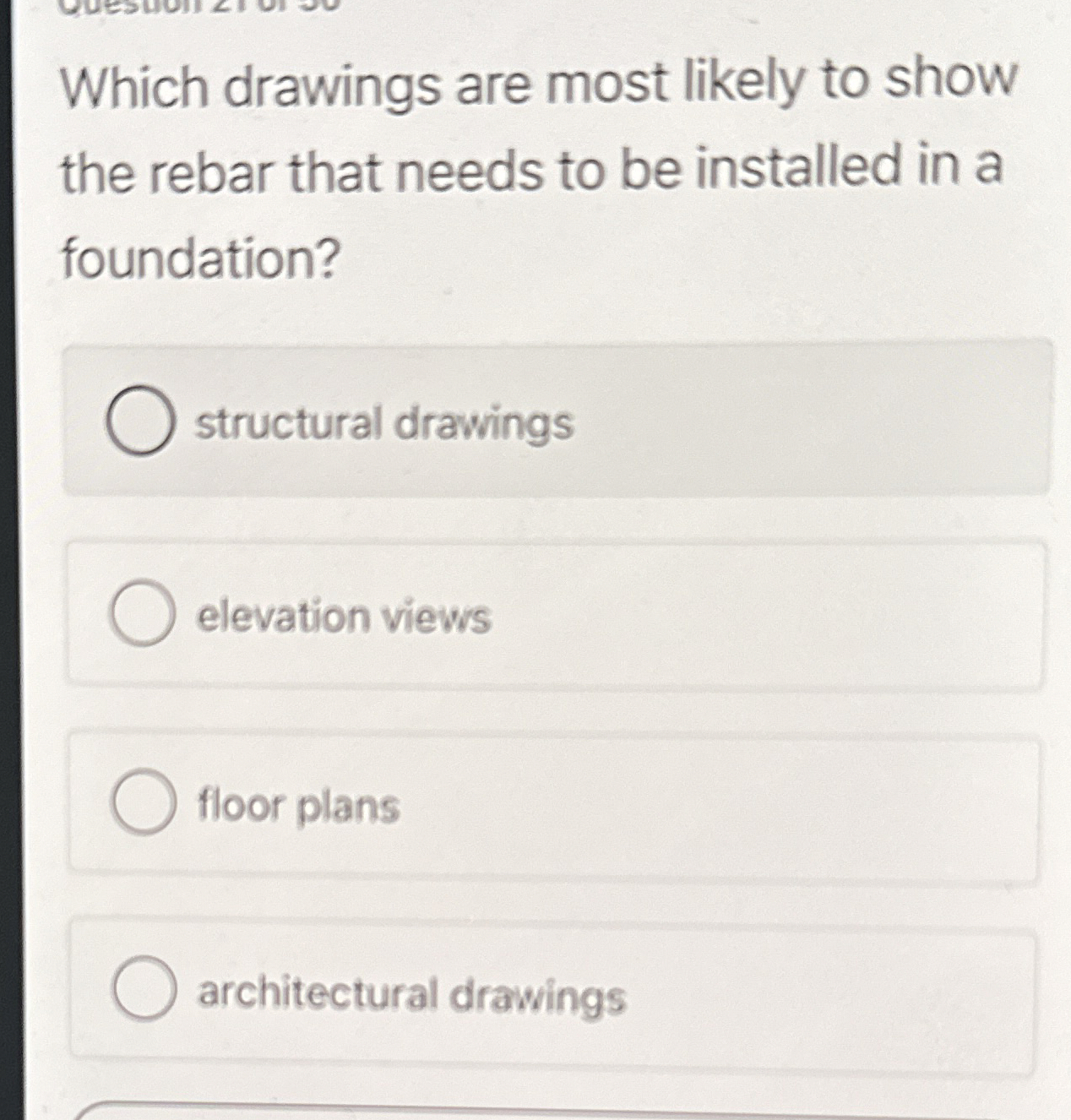Click the architectural drawings answer text

point(408,997)
